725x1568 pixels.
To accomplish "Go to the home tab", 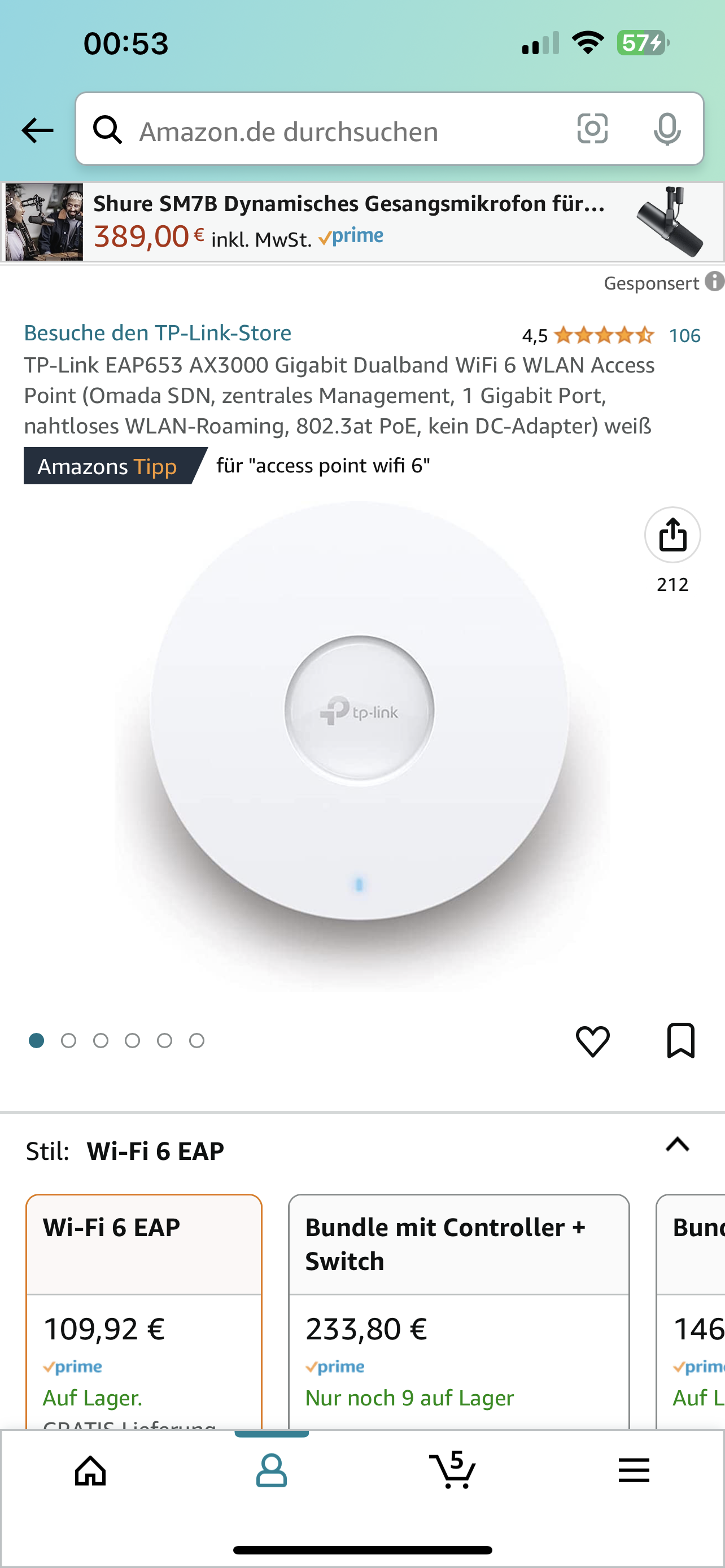I will tap(90, 1471).
